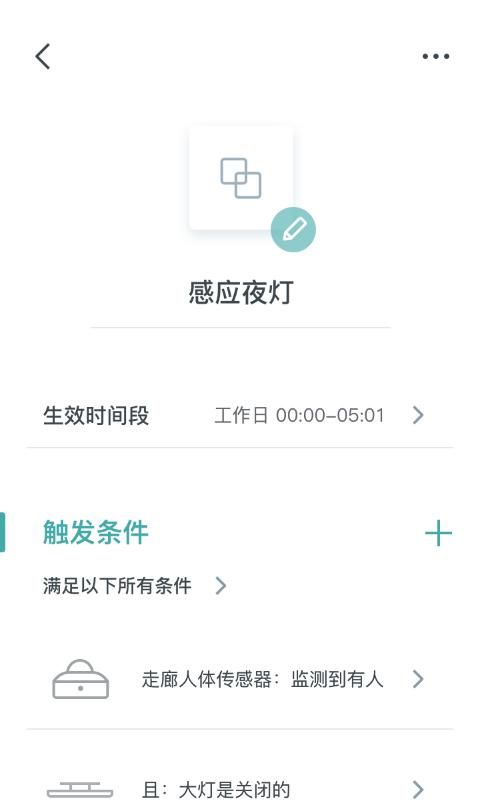Add a new trigger condition with plus

tap(438, 534)
